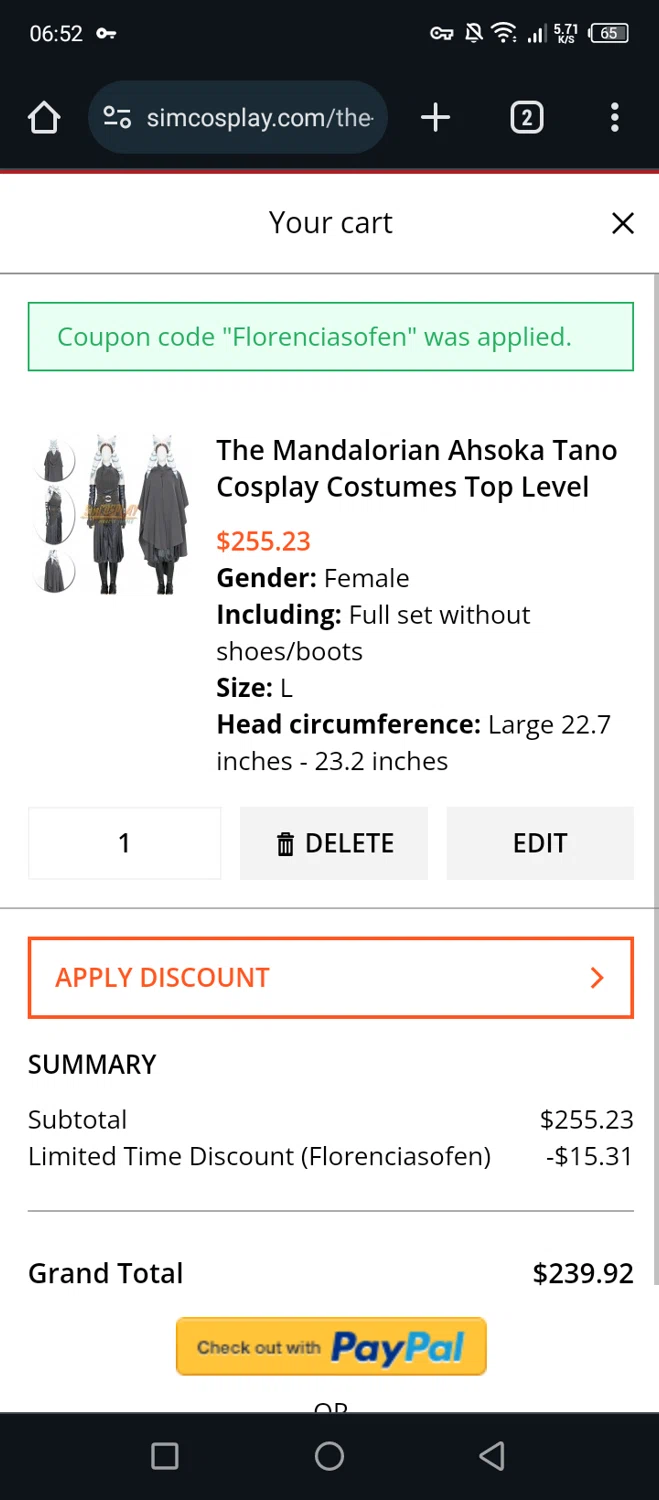The height and width of the screenshot is (1500, 659).
Task: Open the Ahsoka Tano costume product image
Action: (110, 514)
